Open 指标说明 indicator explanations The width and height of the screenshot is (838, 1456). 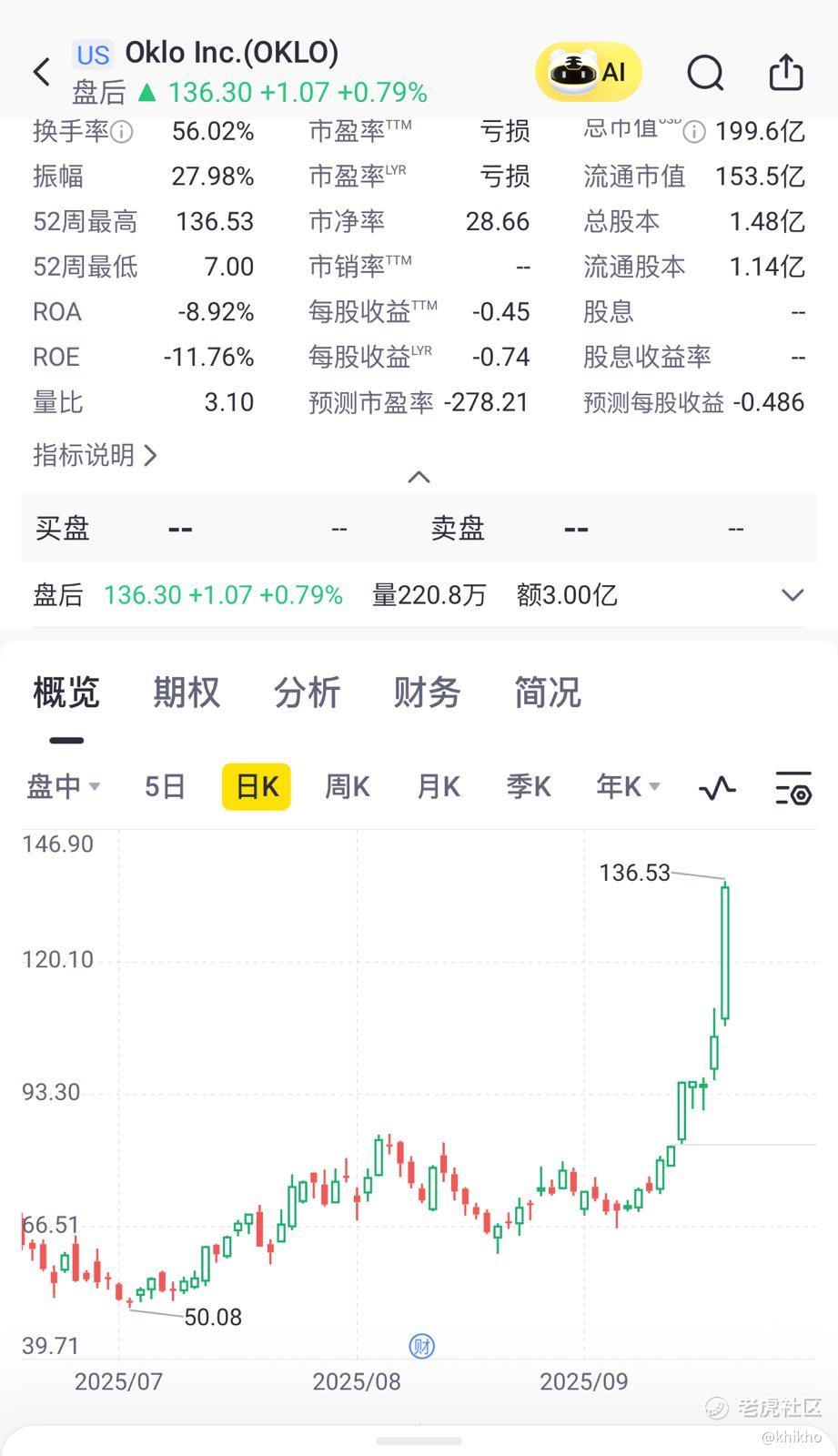95,455
